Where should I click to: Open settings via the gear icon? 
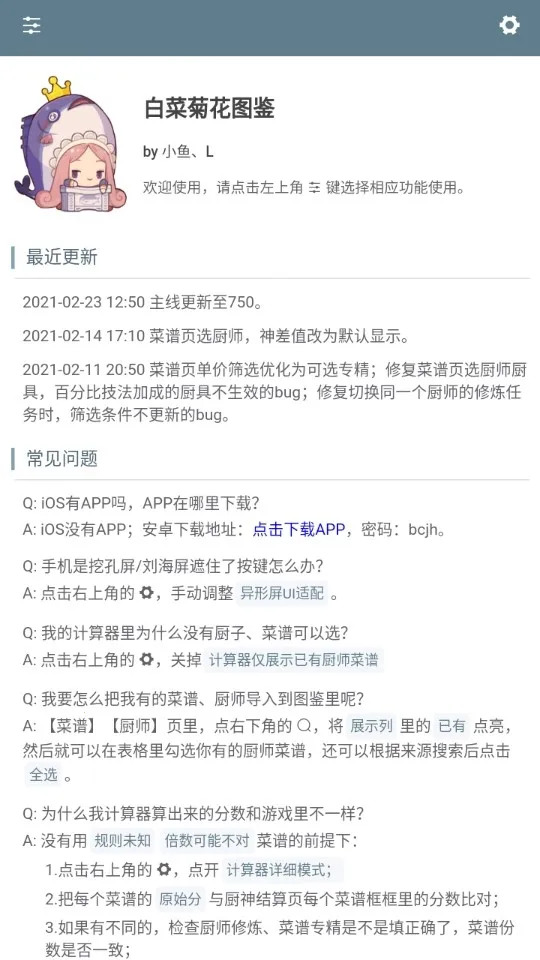pos(509,25)
